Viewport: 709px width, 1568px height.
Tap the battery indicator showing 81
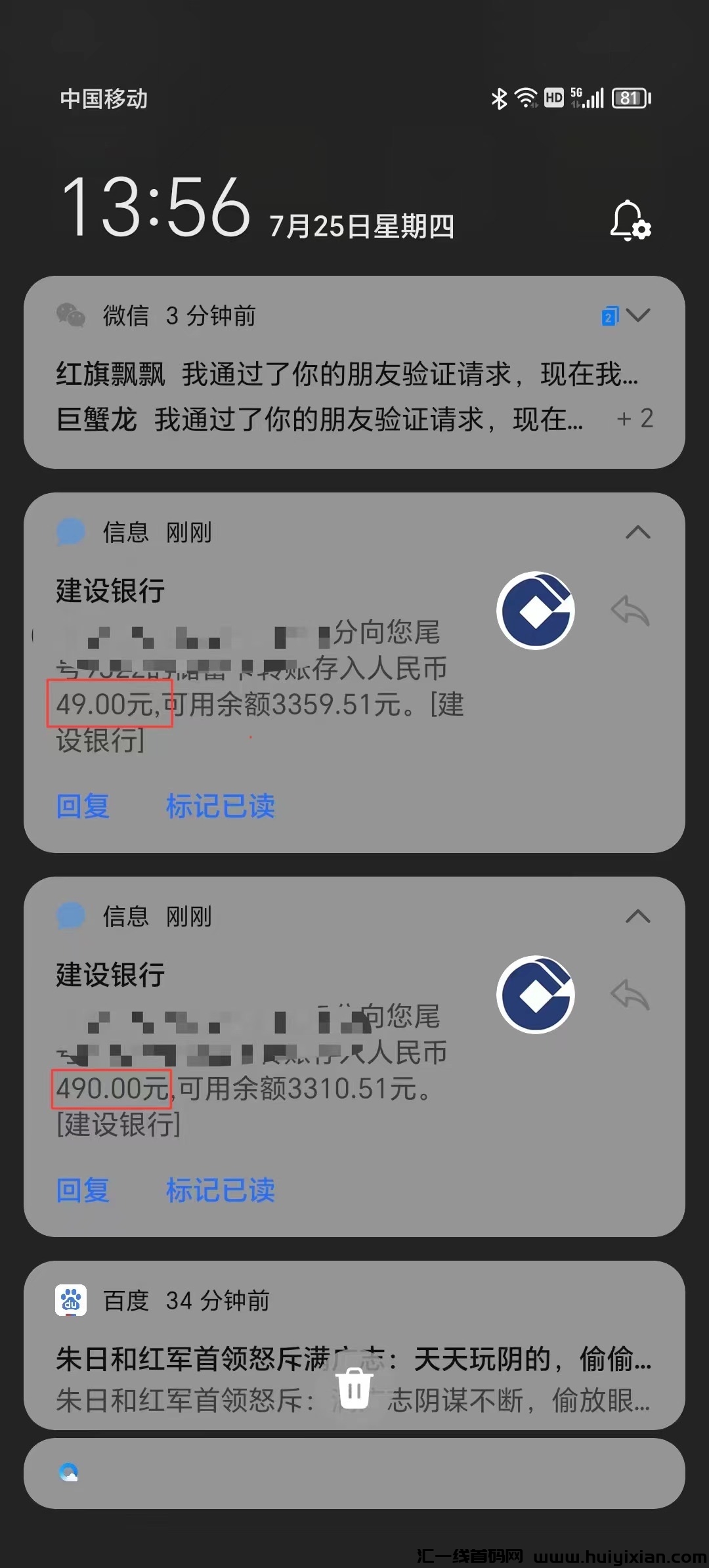click(x=632, y=97)
